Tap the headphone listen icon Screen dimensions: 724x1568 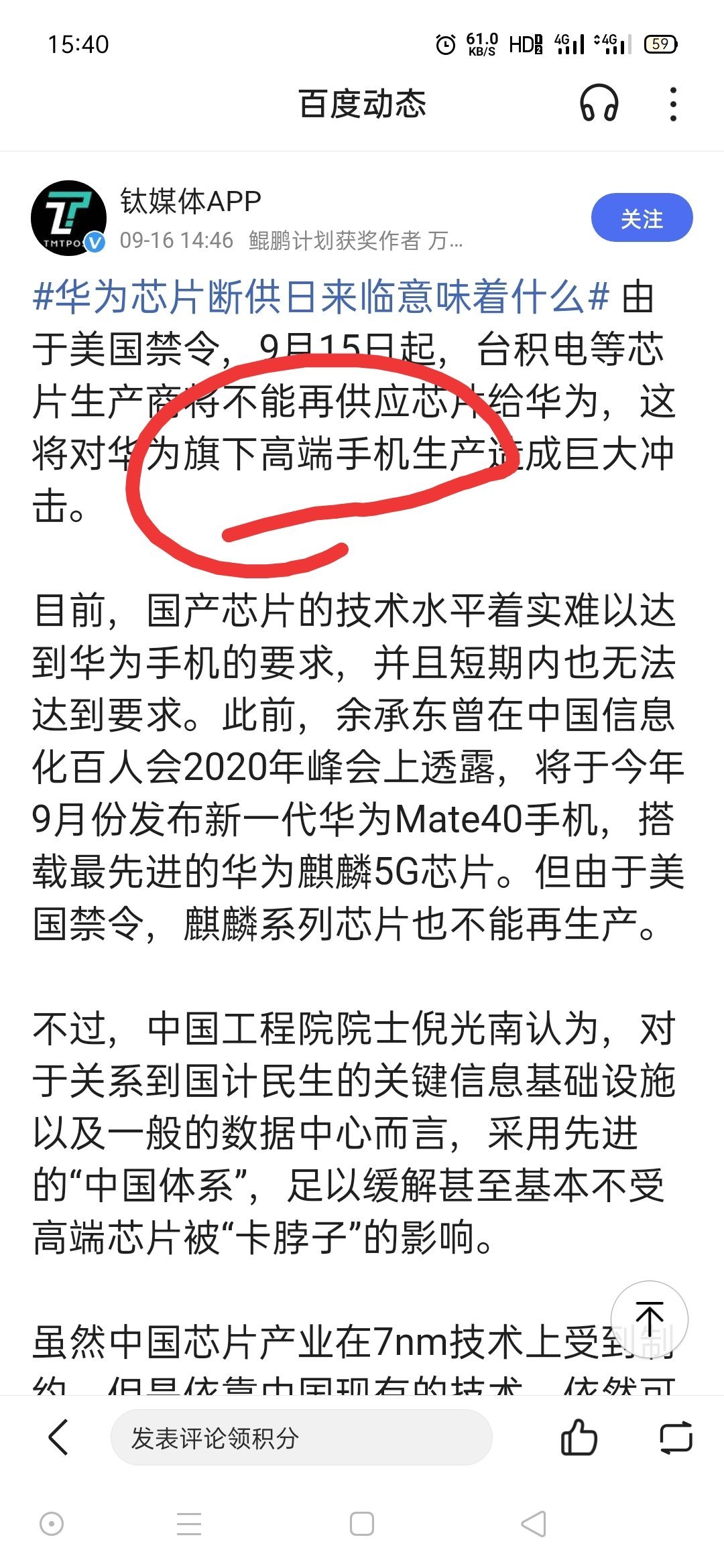tap(599, 104)
